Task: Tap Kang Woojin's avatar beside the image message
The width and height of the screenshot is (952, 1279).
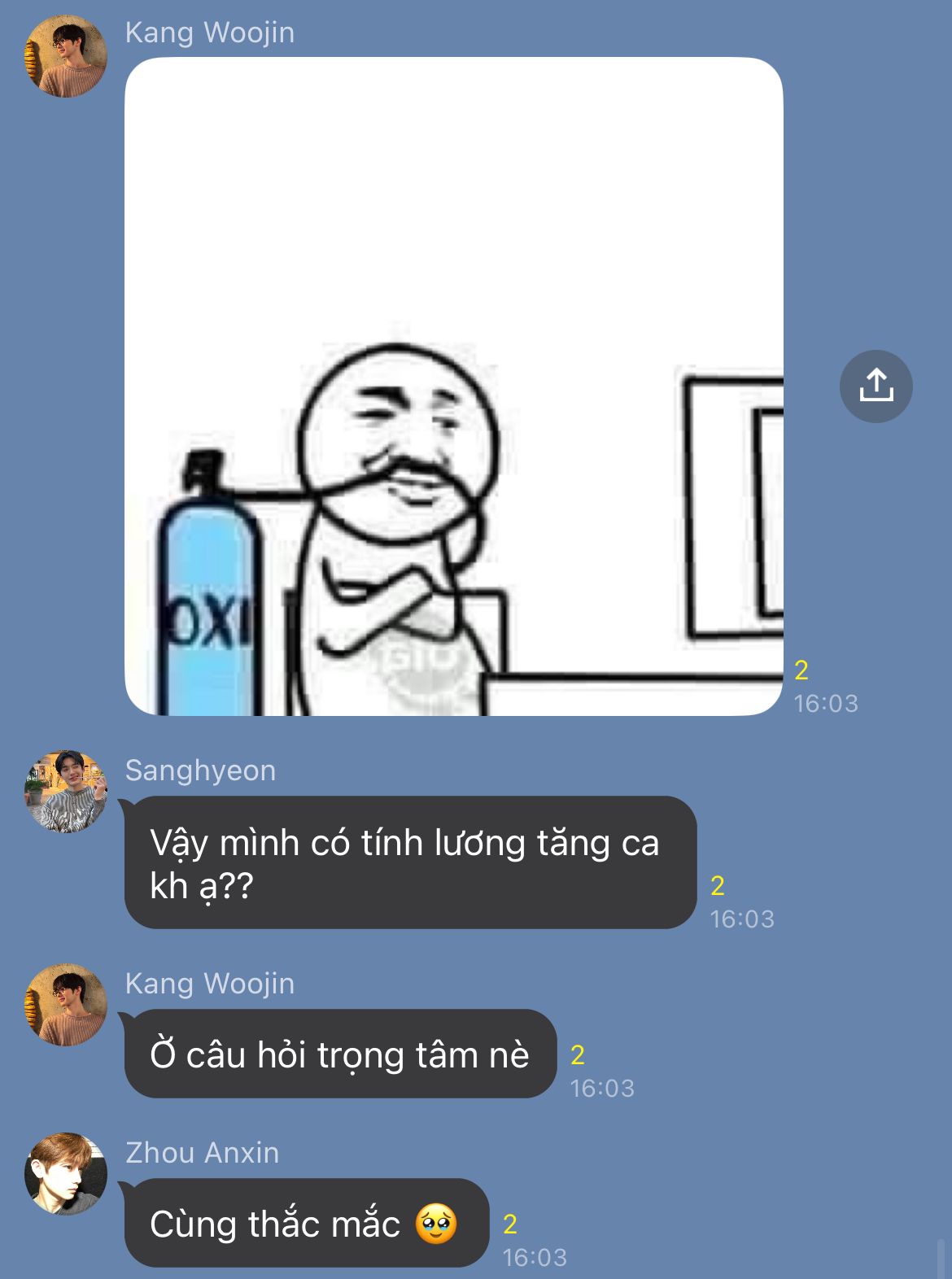Action: point(66,56)
